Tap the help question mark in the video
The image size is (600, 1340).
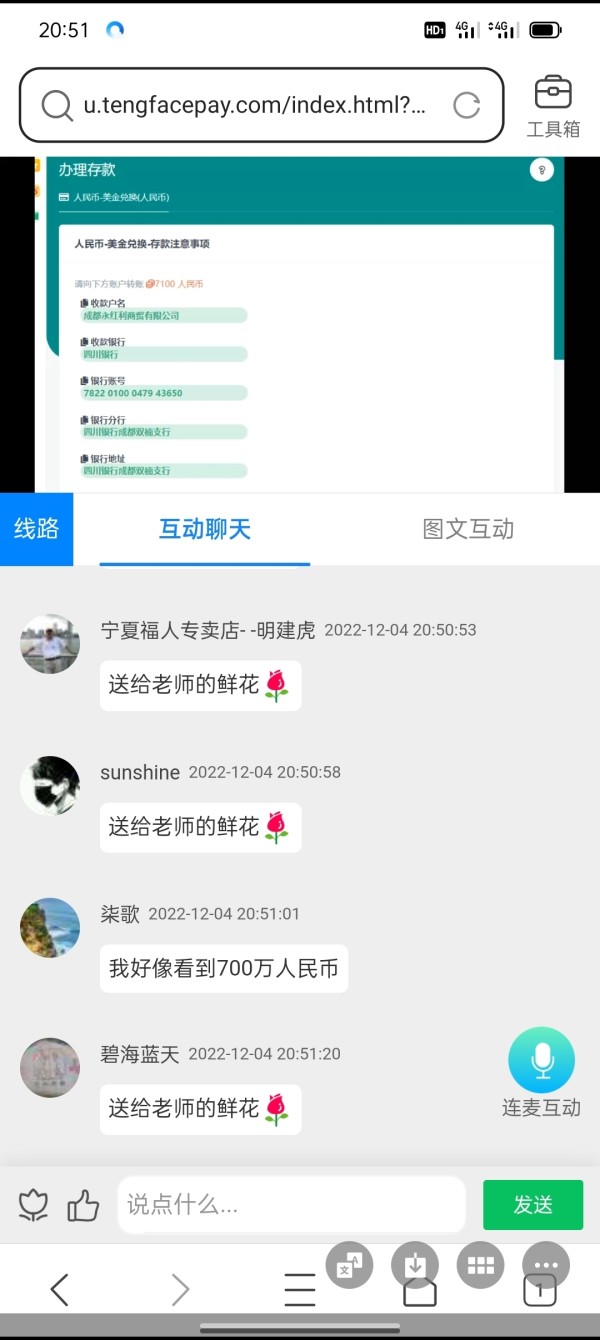coord(541,170)
